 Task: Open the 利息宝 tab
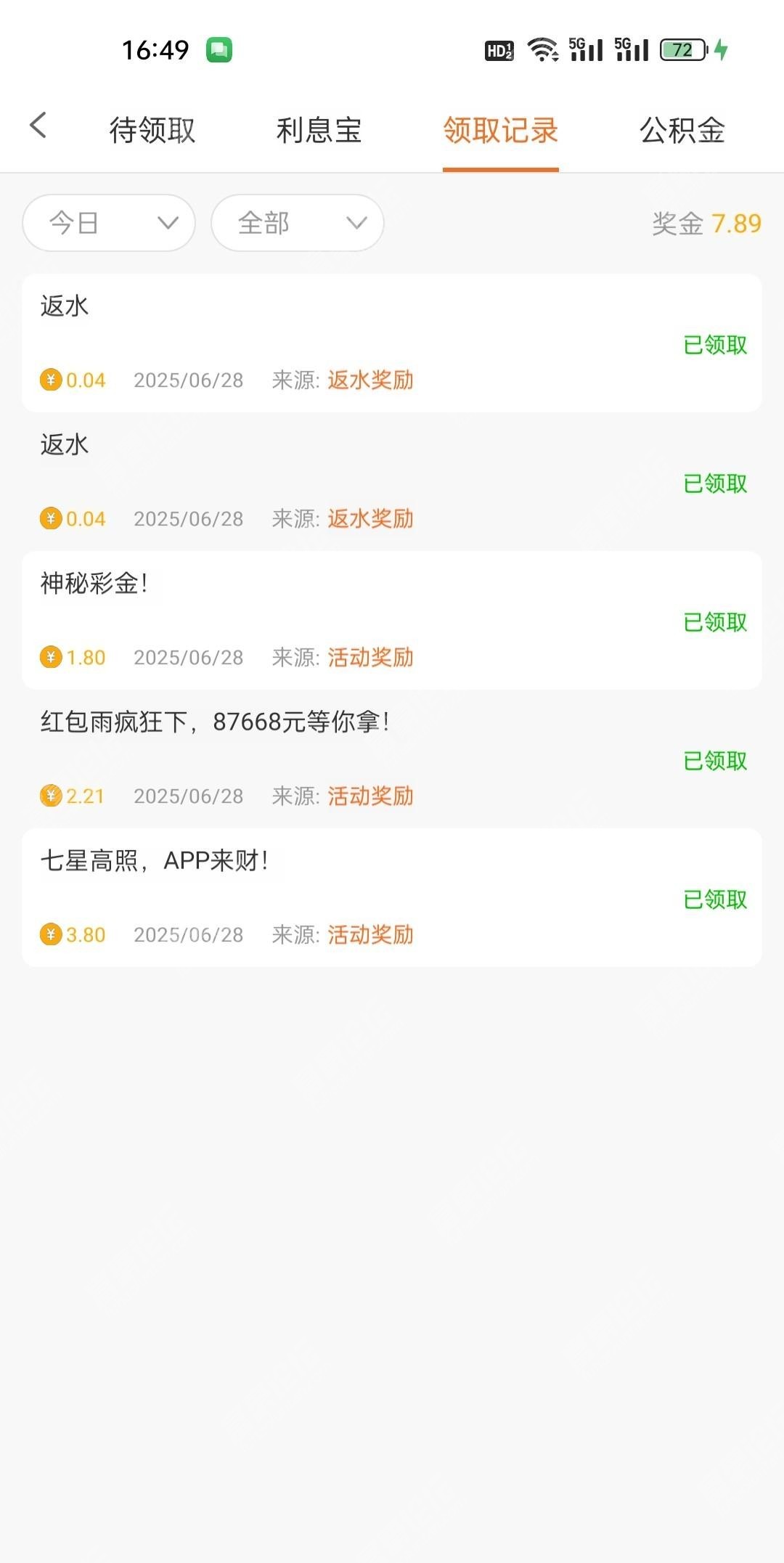(x=319, y=131)
